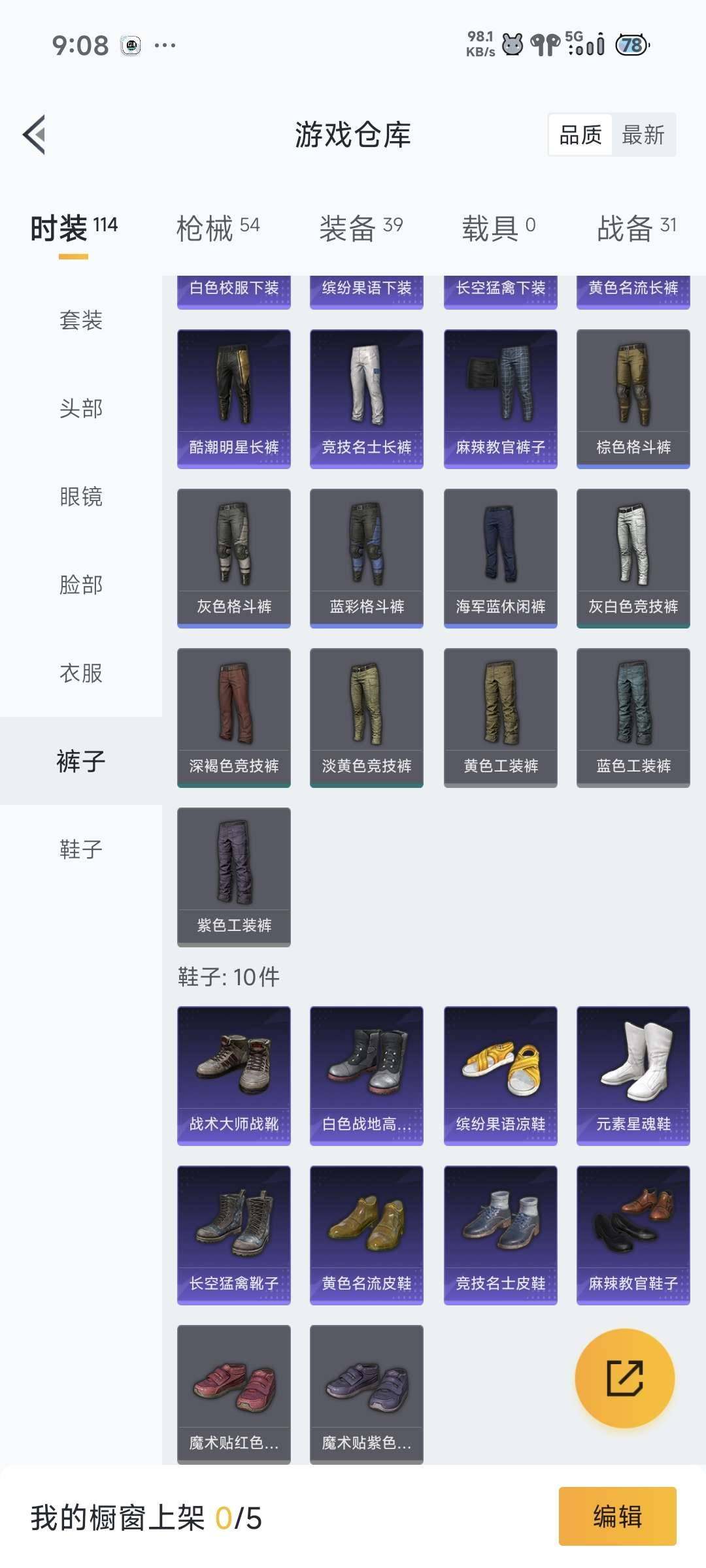Expand the 套装 category section
The image size is (706, 1568).
tap(78, 321)
